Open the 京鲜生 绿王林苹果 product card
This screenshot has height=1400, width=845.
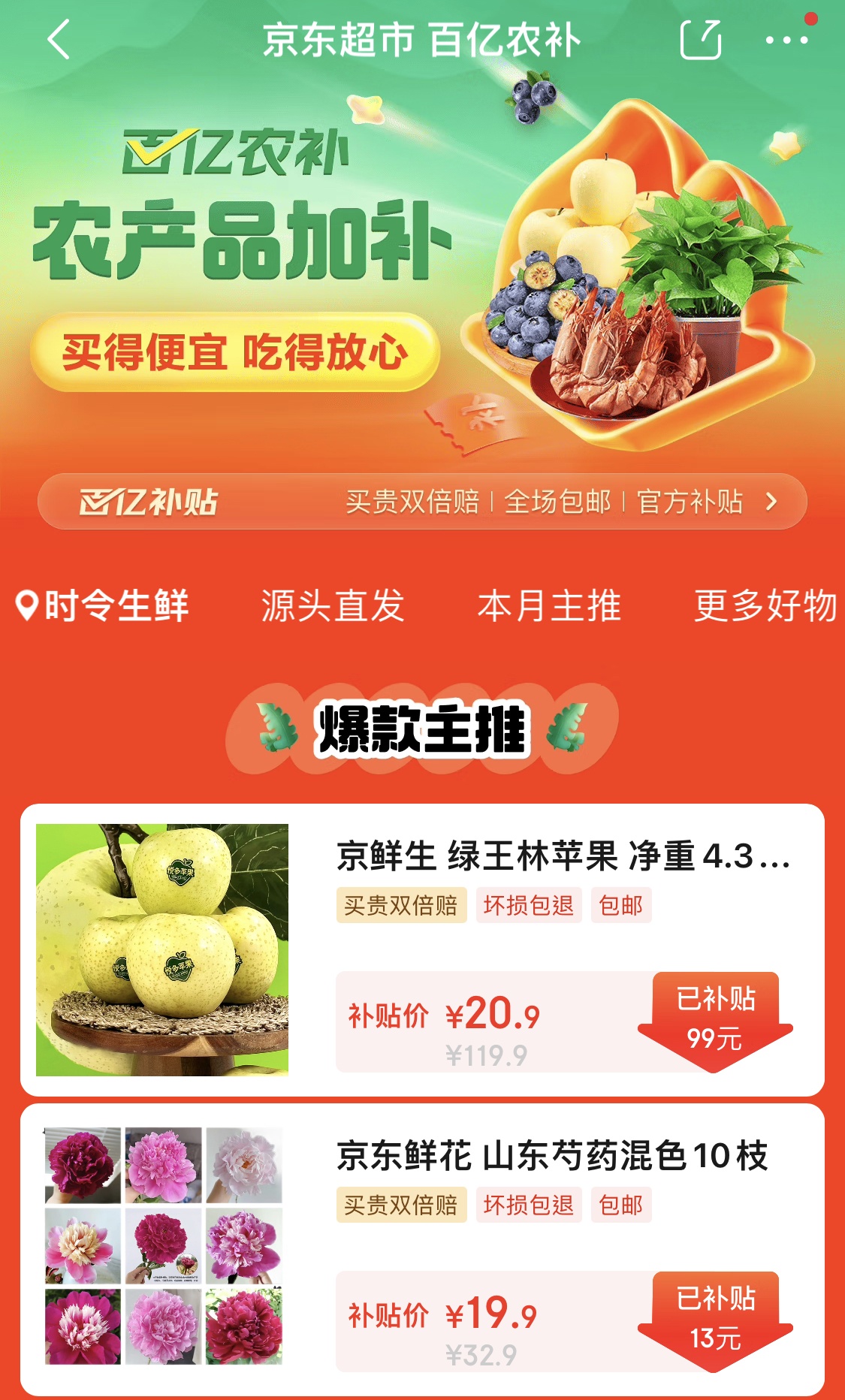[422, 949]
